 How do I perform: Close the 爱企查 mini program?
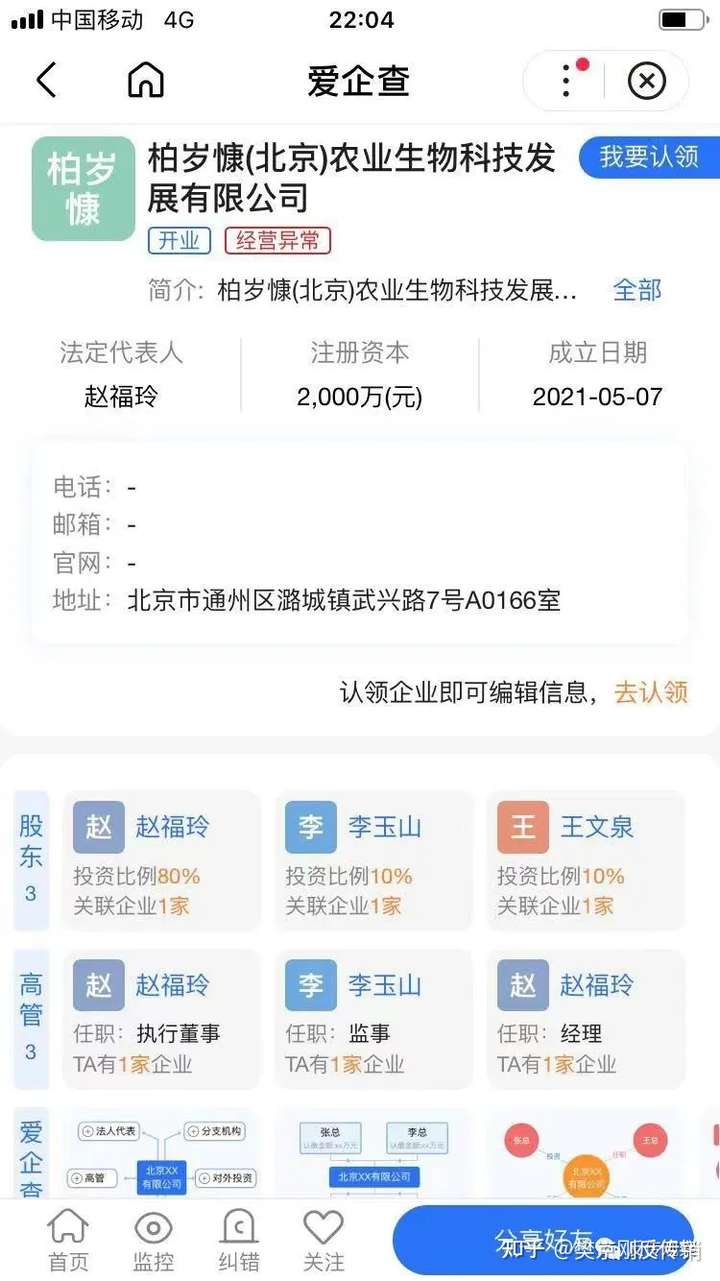pos(646,80)
